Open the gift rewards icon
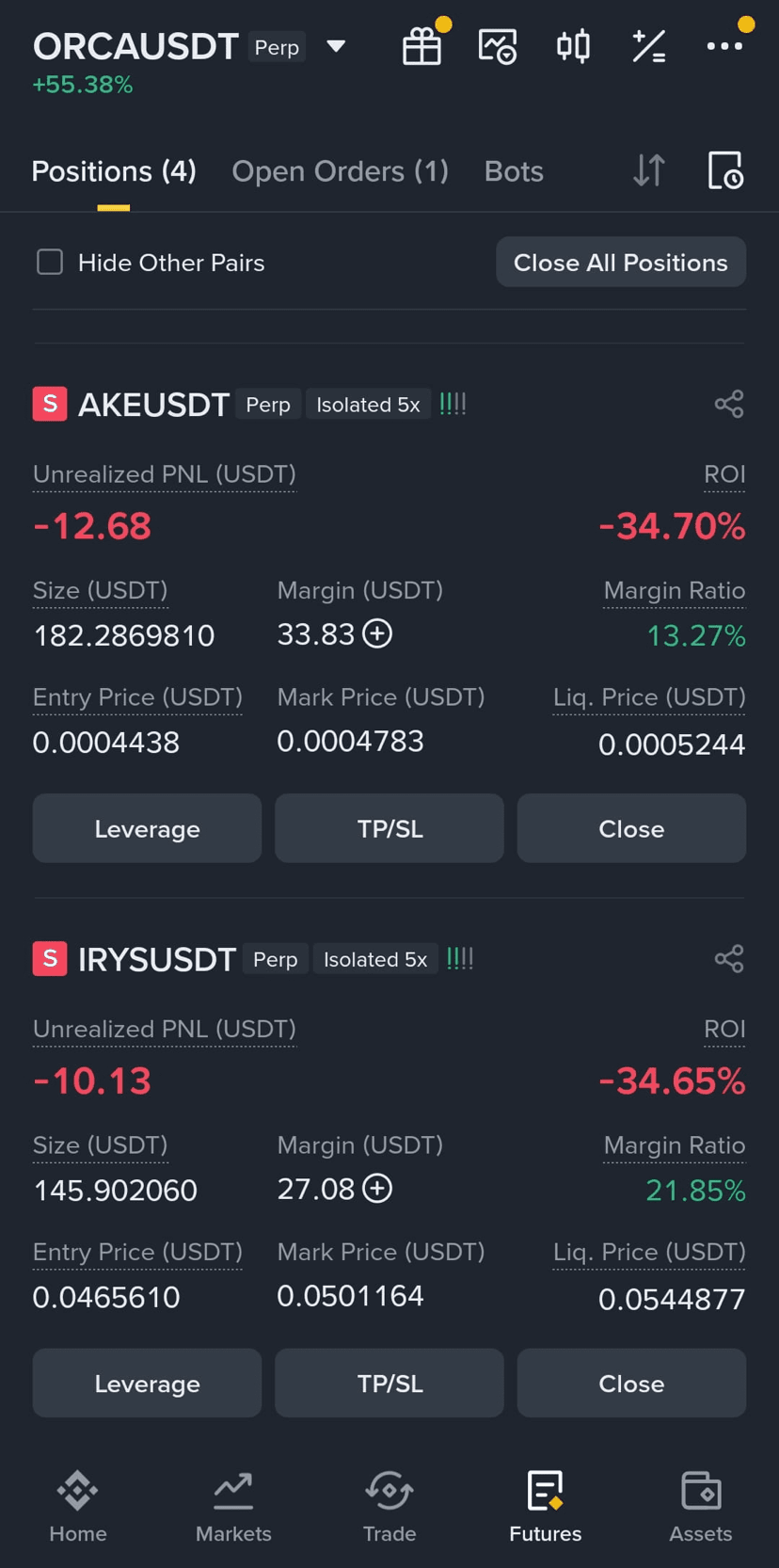779x1568 pixels. [x=421, y=46]
